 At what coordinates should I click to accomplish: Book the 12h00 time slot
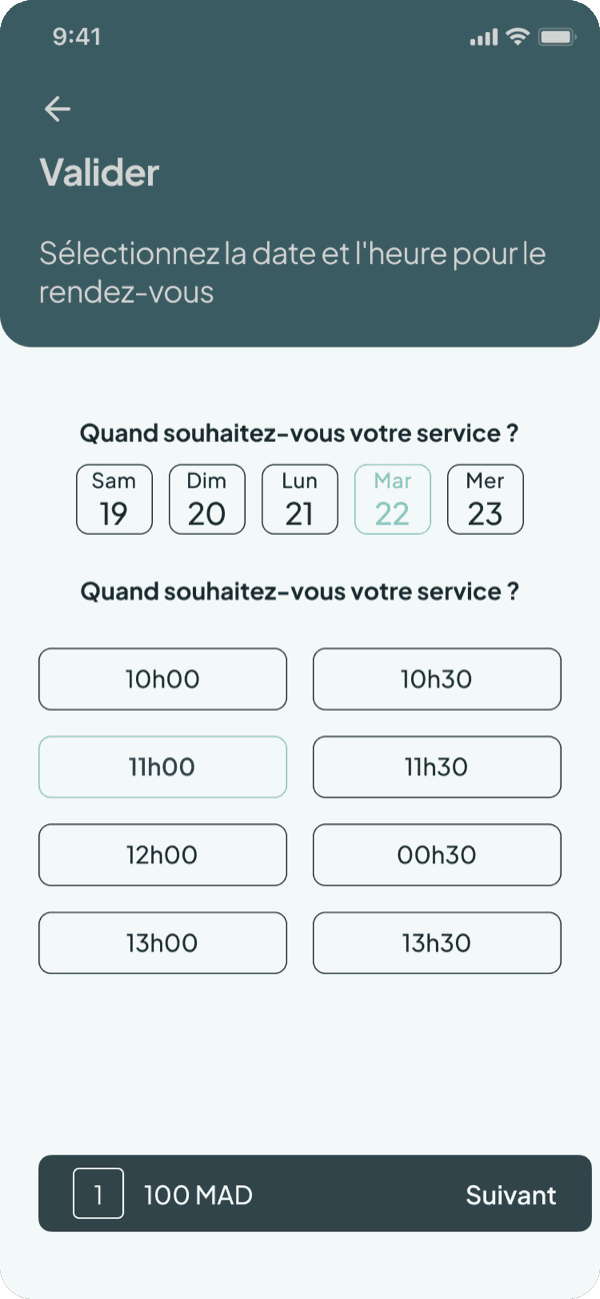click(x=162, y=855)
